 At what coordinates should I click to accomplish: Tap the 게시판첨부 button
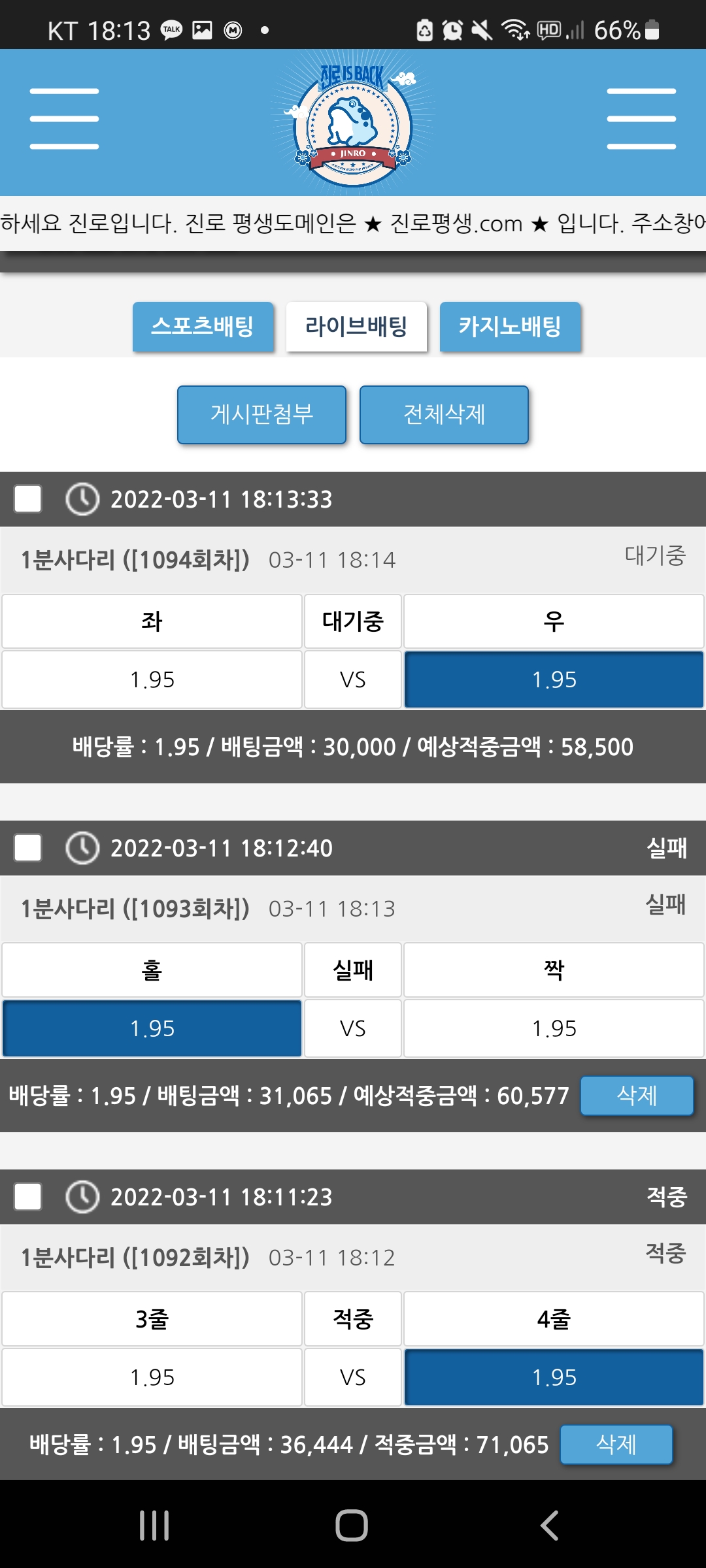click(x=261, y=414)
